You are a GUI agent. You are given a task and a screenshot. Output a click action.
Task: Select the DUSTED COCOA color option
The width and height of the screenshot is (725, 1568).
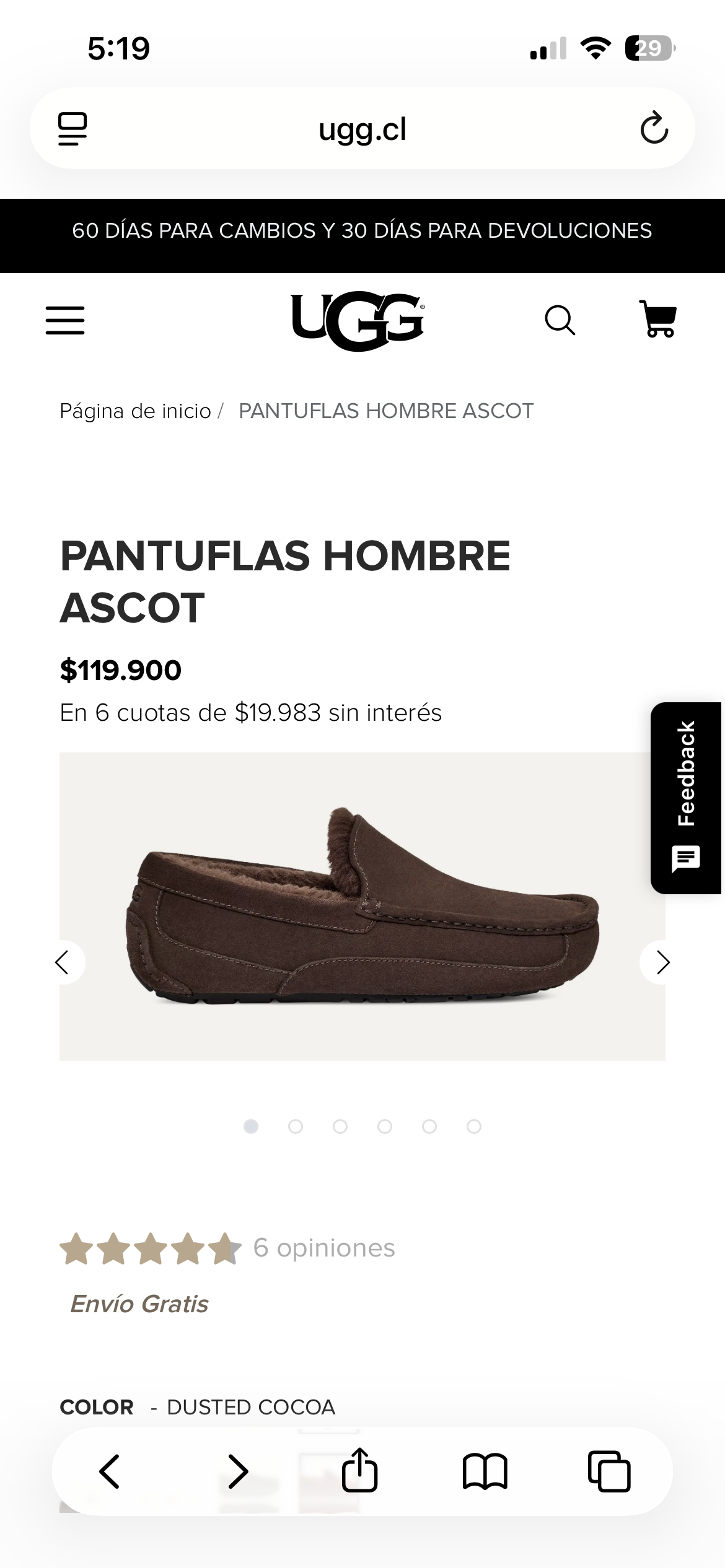pos(250,1407)
